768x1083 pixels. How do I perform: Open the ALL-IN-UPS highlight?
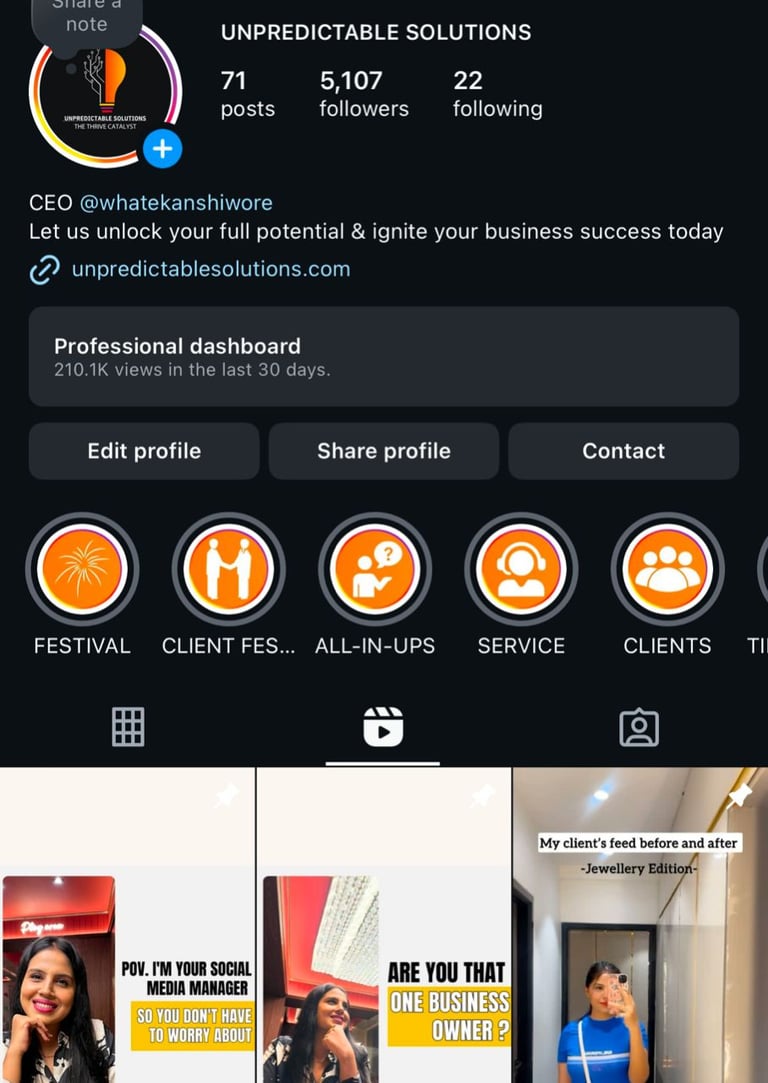click(375, 569)
